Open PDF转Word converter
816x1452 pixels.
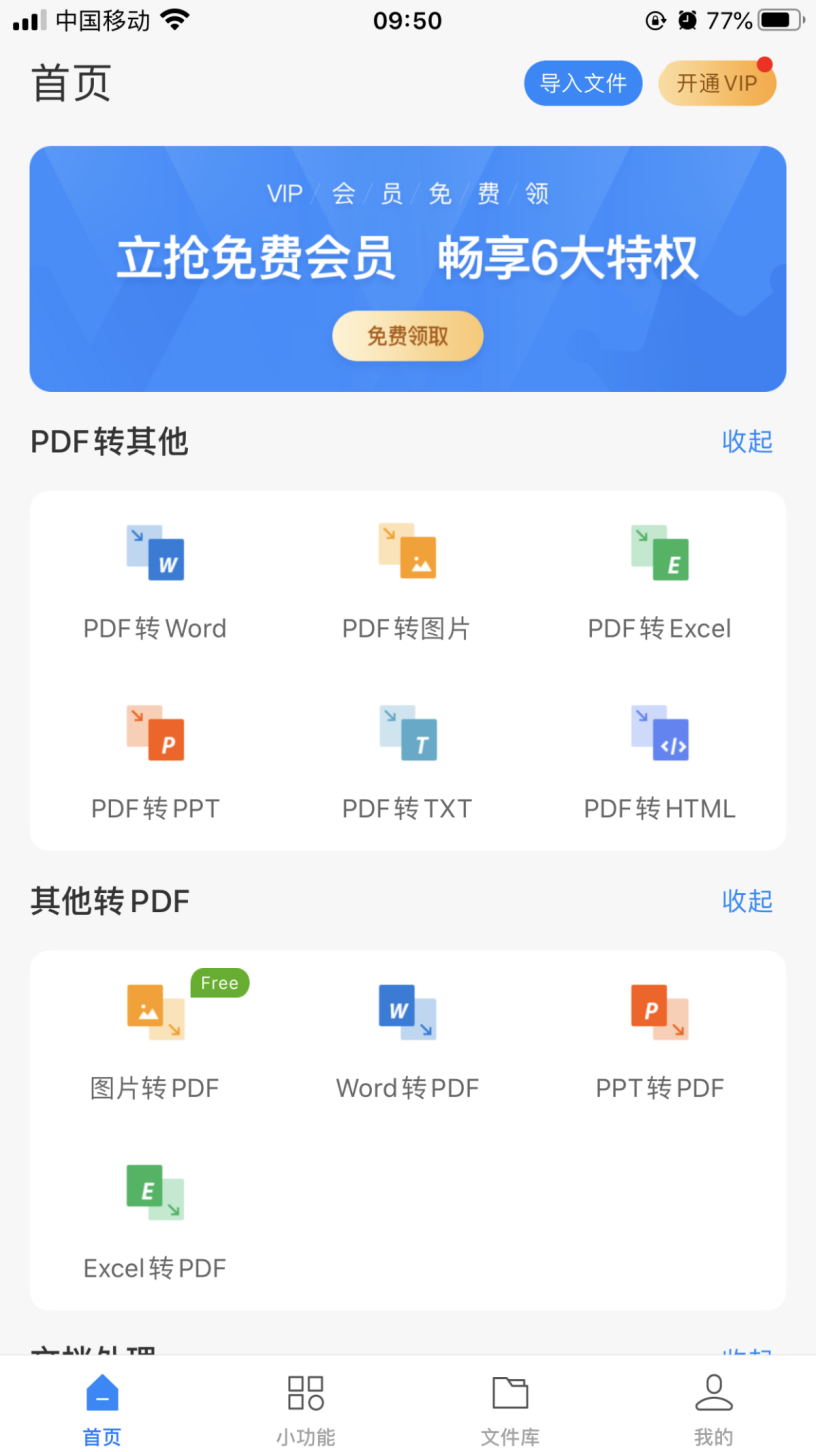pos(155,580)
